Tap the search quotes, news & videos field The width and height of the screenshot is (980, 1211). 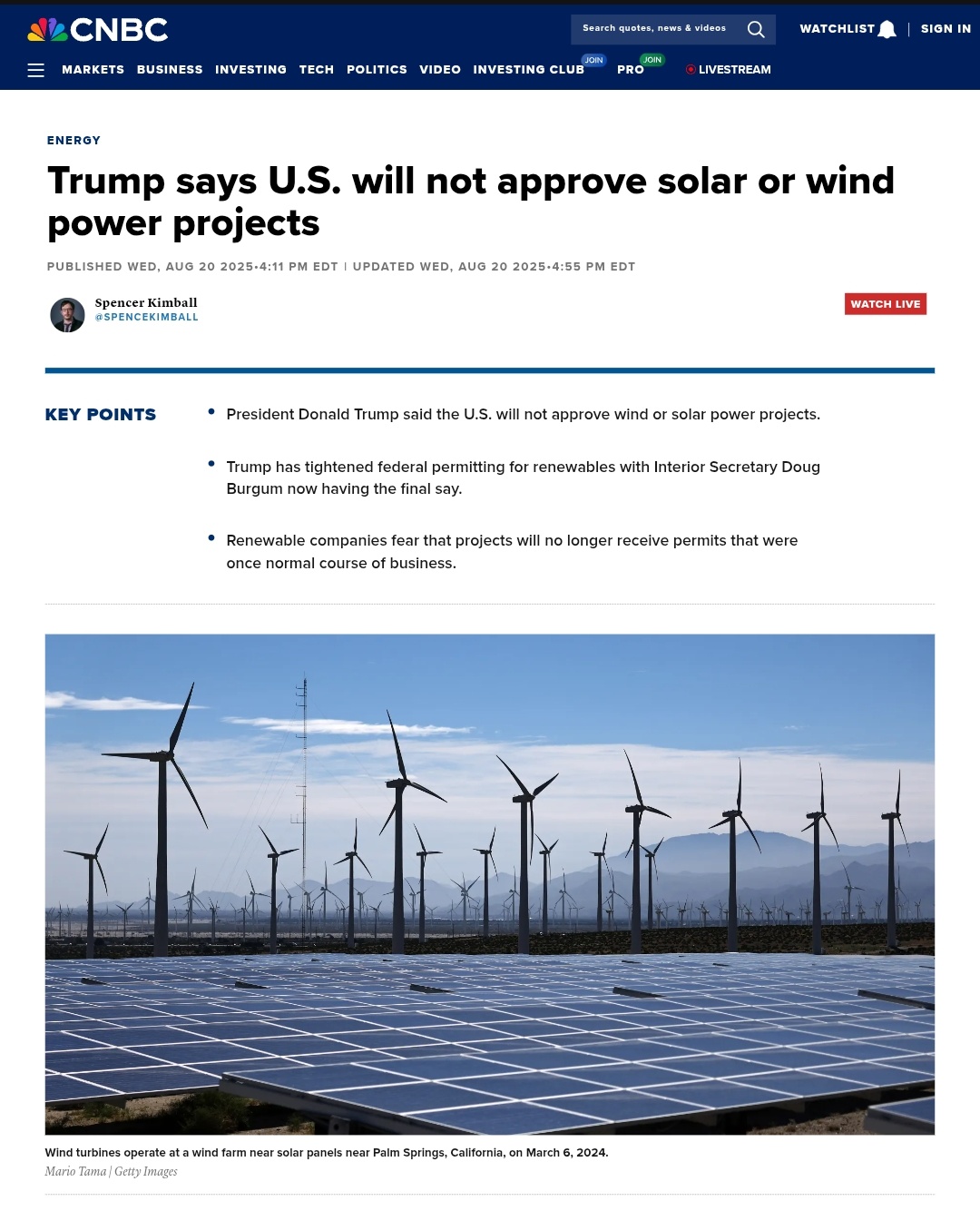(654, 29)
